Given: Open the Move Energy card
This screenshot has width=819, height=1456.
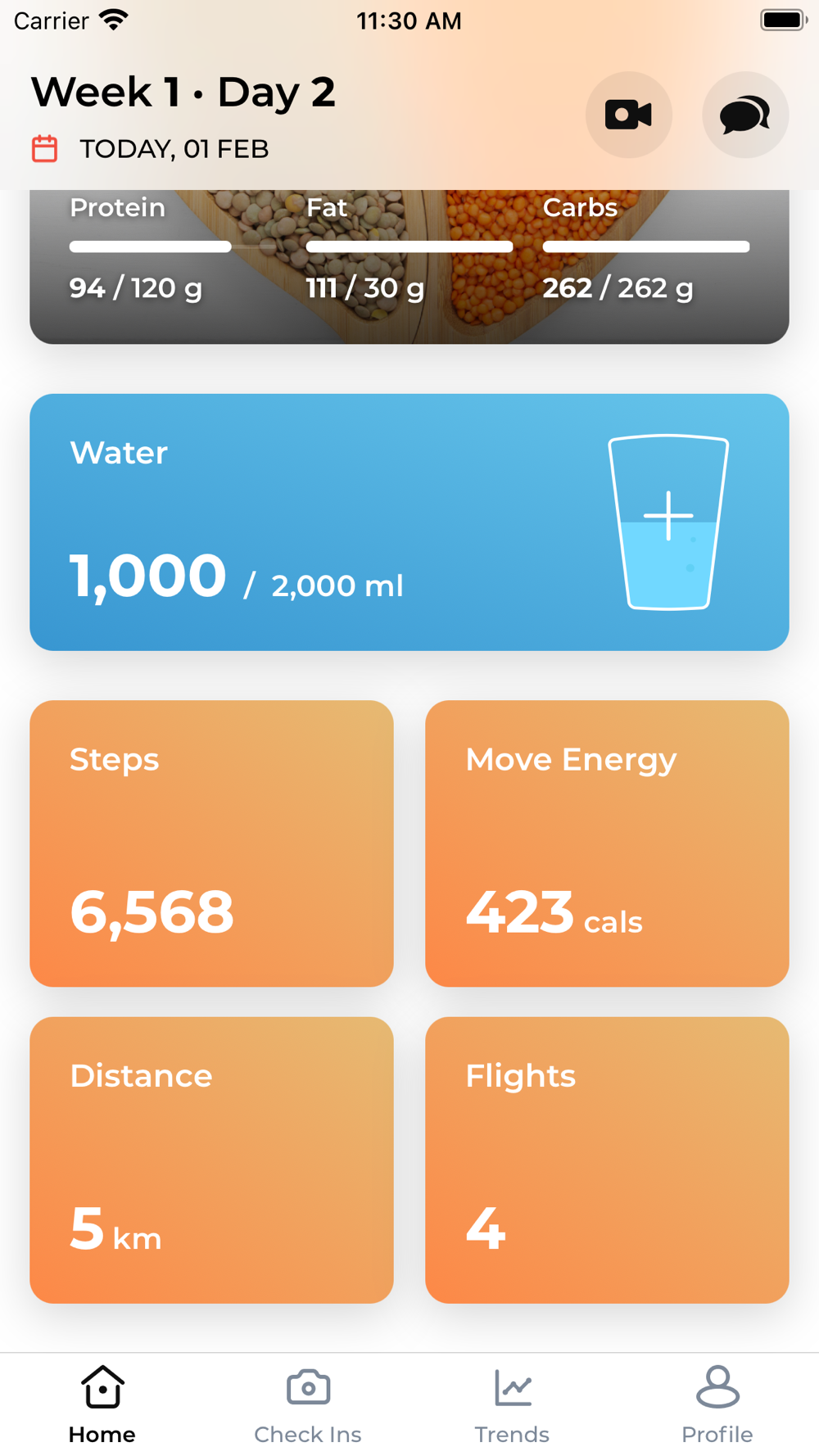Looking at the screenshot, I should 607,843.
